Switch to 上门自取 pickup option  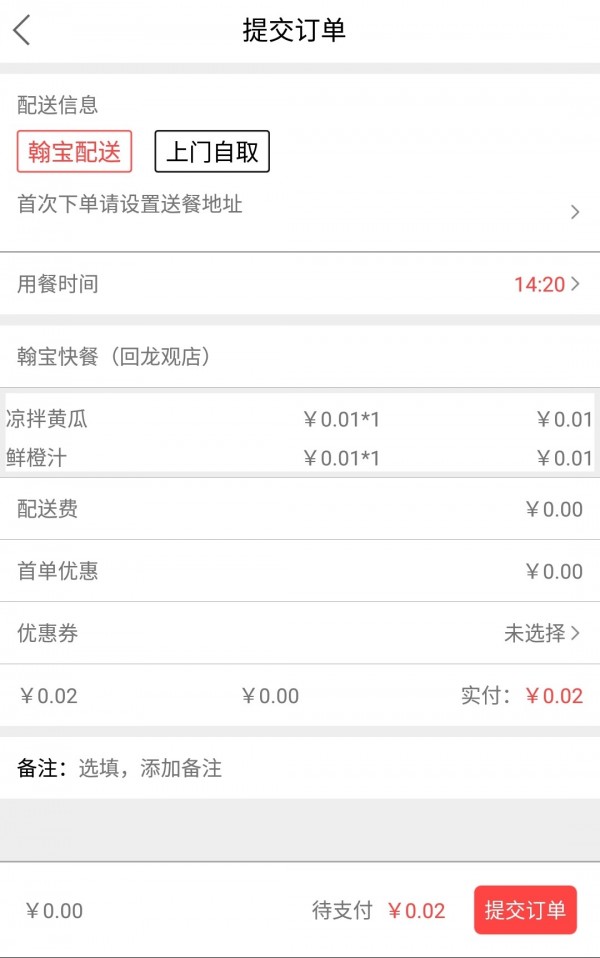coord(212,151)
